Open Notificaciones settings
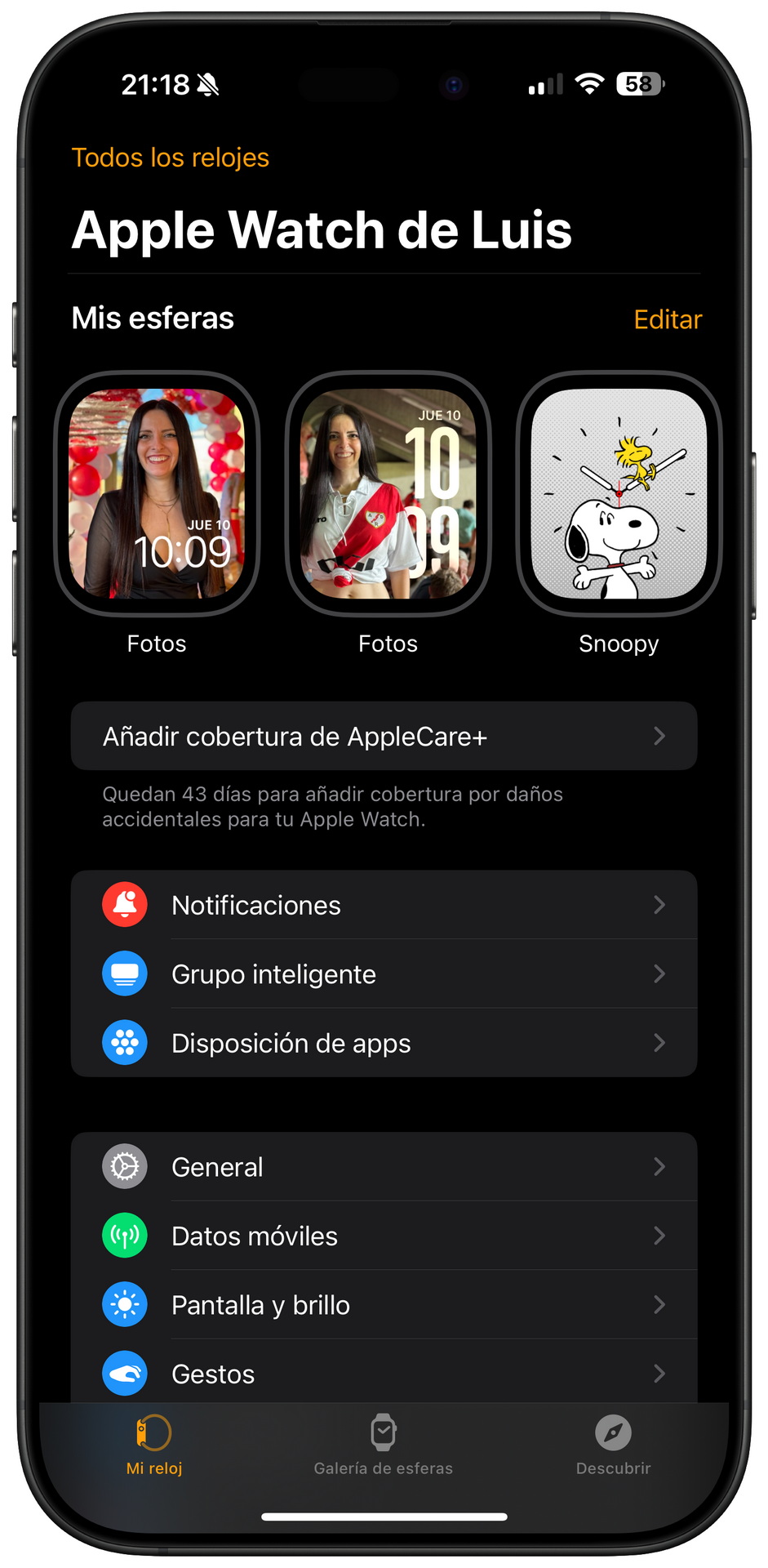 [x=384, y=905]
